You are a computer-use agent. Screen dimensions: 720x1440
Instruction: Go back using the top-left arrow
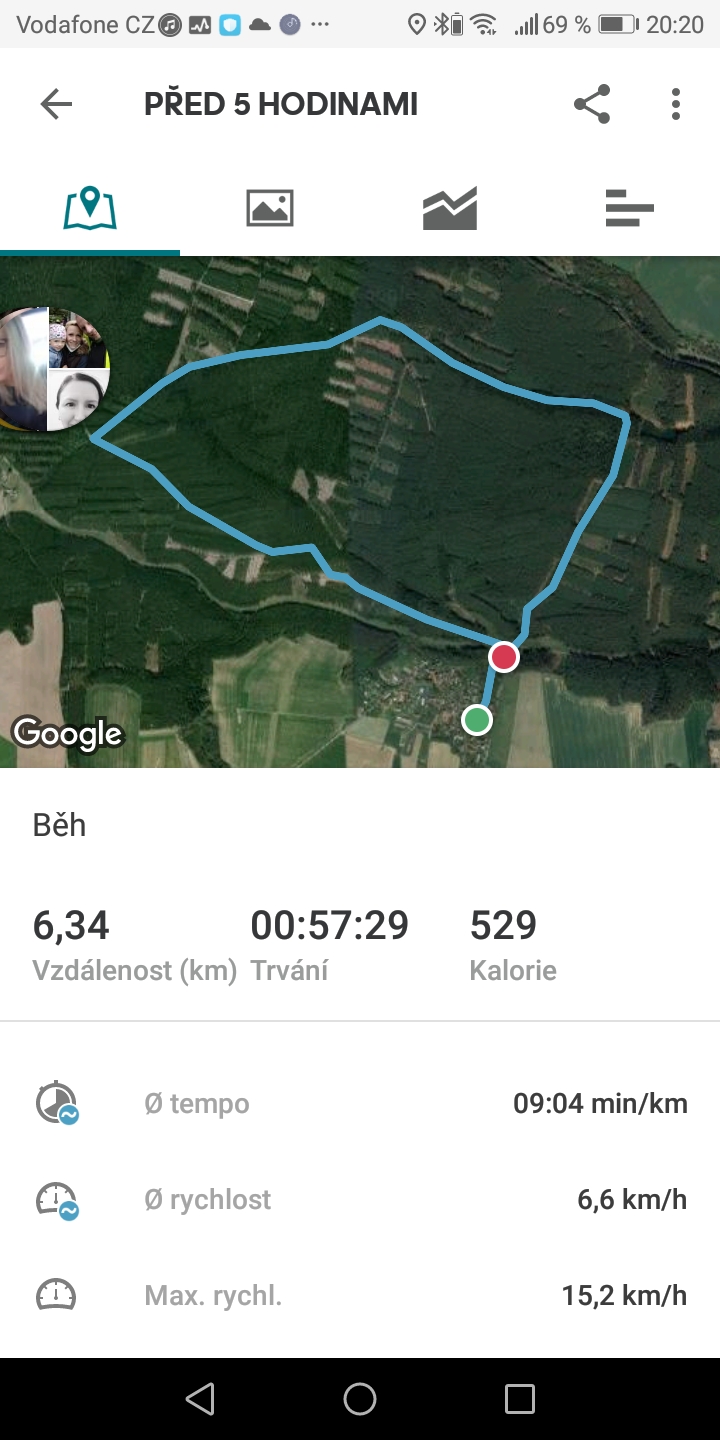[56, 104]
